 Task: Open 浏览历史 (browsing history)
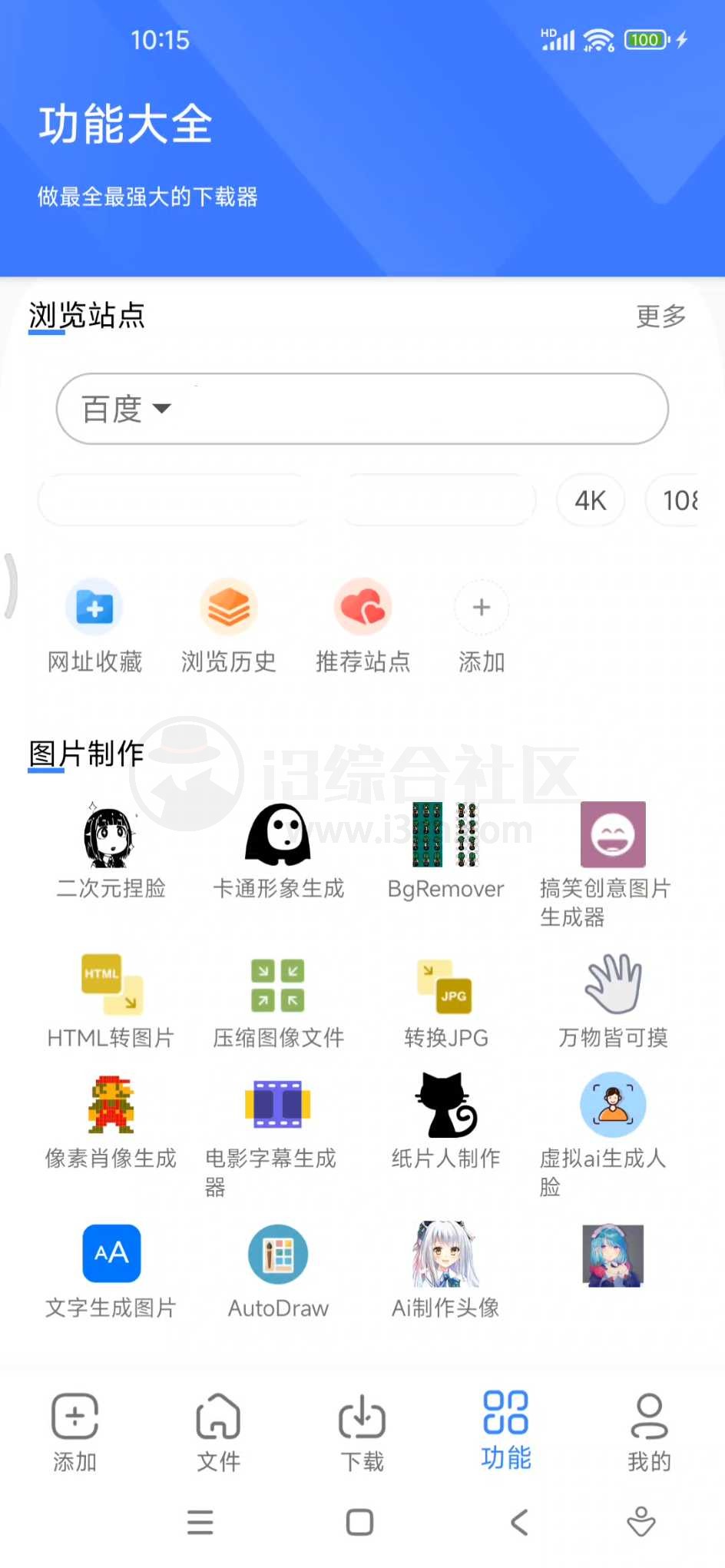[x=228, y=626]
